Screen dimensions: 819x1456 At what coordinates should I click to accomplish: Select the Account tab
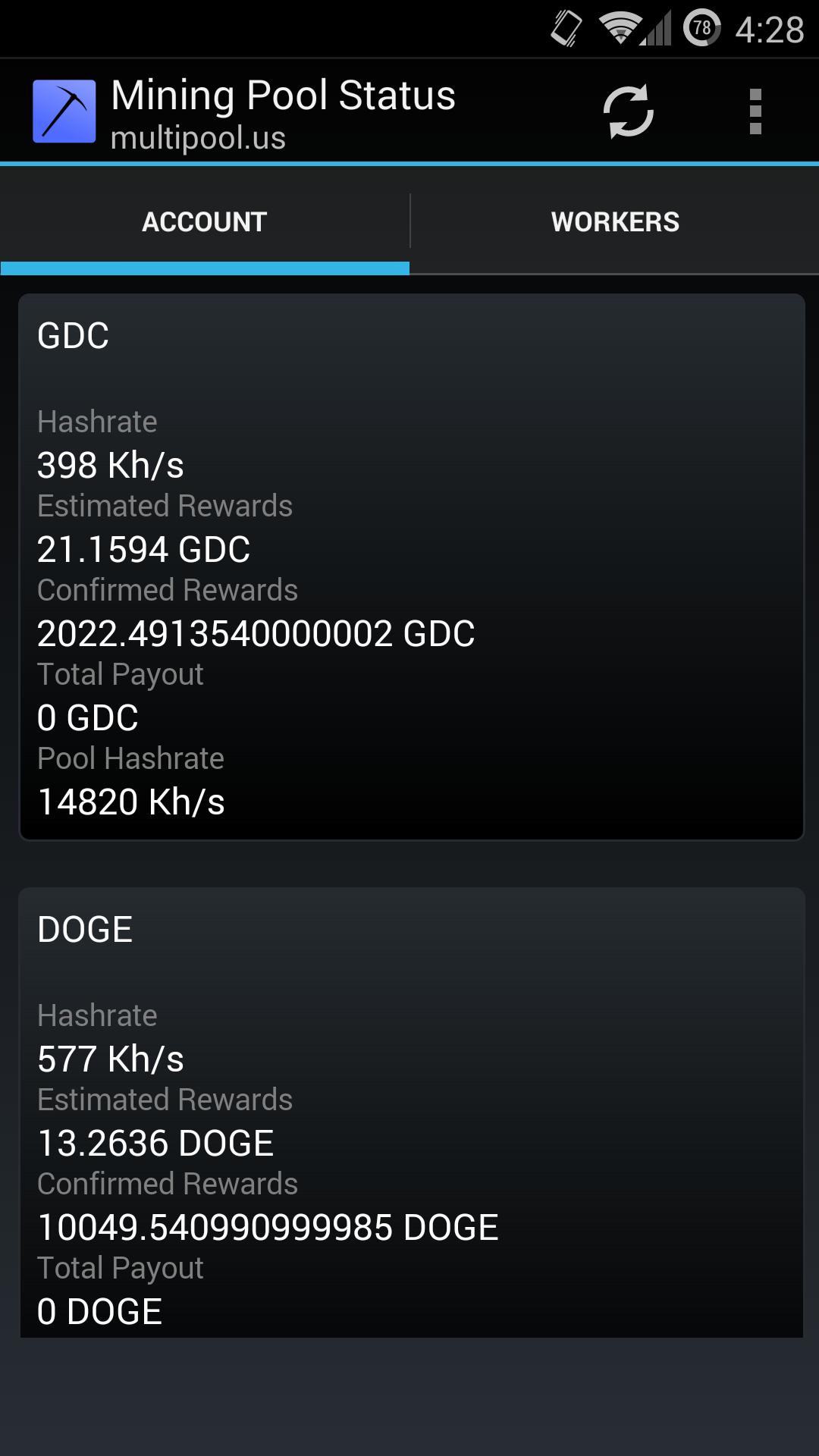tap(205, 222)
